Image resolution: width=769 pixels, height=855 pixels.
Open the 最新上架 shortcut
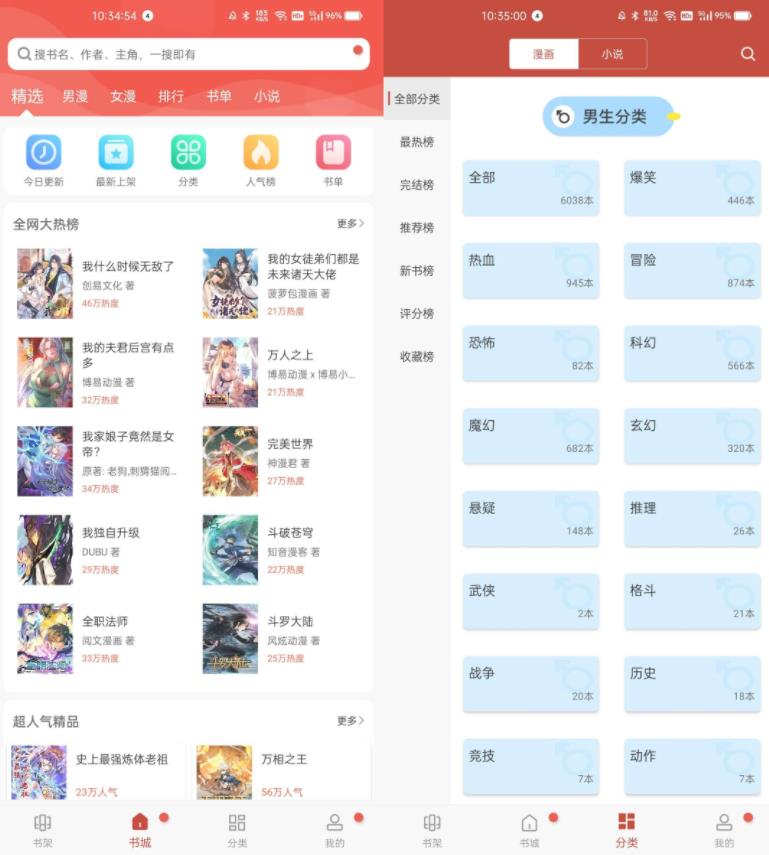click(x=116, y=161)
